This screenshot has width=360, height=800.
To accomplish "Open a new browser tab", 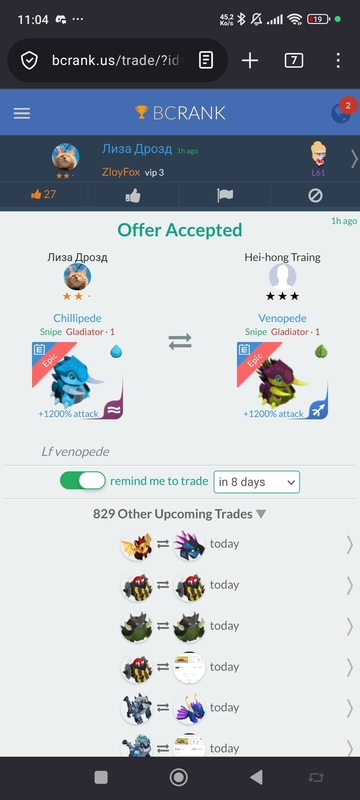I will coord(250,61).
